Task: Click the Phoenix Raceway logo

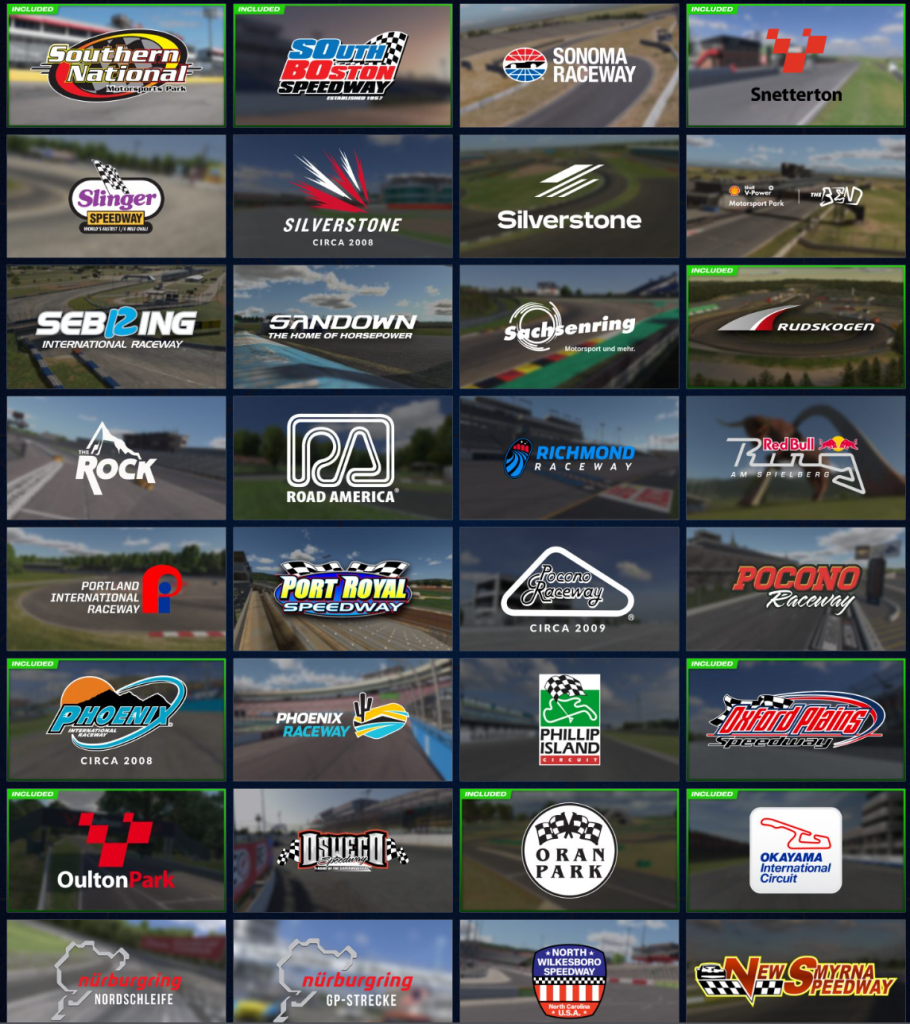Action: 344,719
